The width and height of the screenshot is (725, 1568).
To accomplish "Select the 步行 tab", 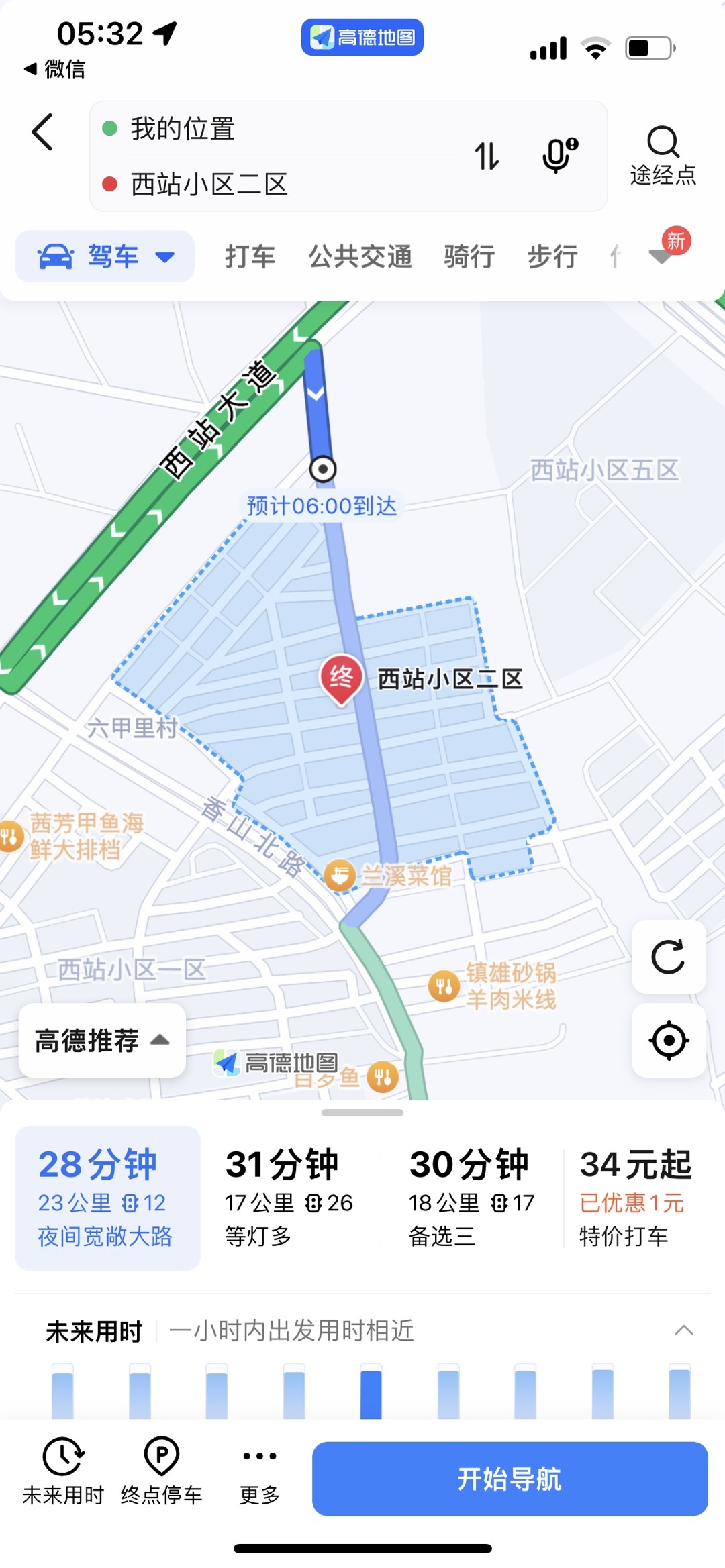I will [x=552, y=256].
